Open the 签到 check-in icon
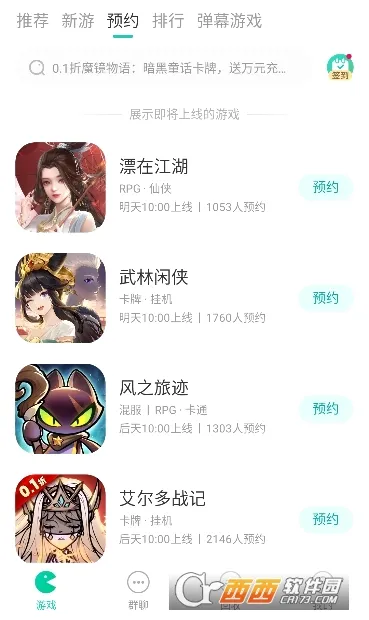Image resolution: width=369 pixels, height=620 pixels. (340, 66)
